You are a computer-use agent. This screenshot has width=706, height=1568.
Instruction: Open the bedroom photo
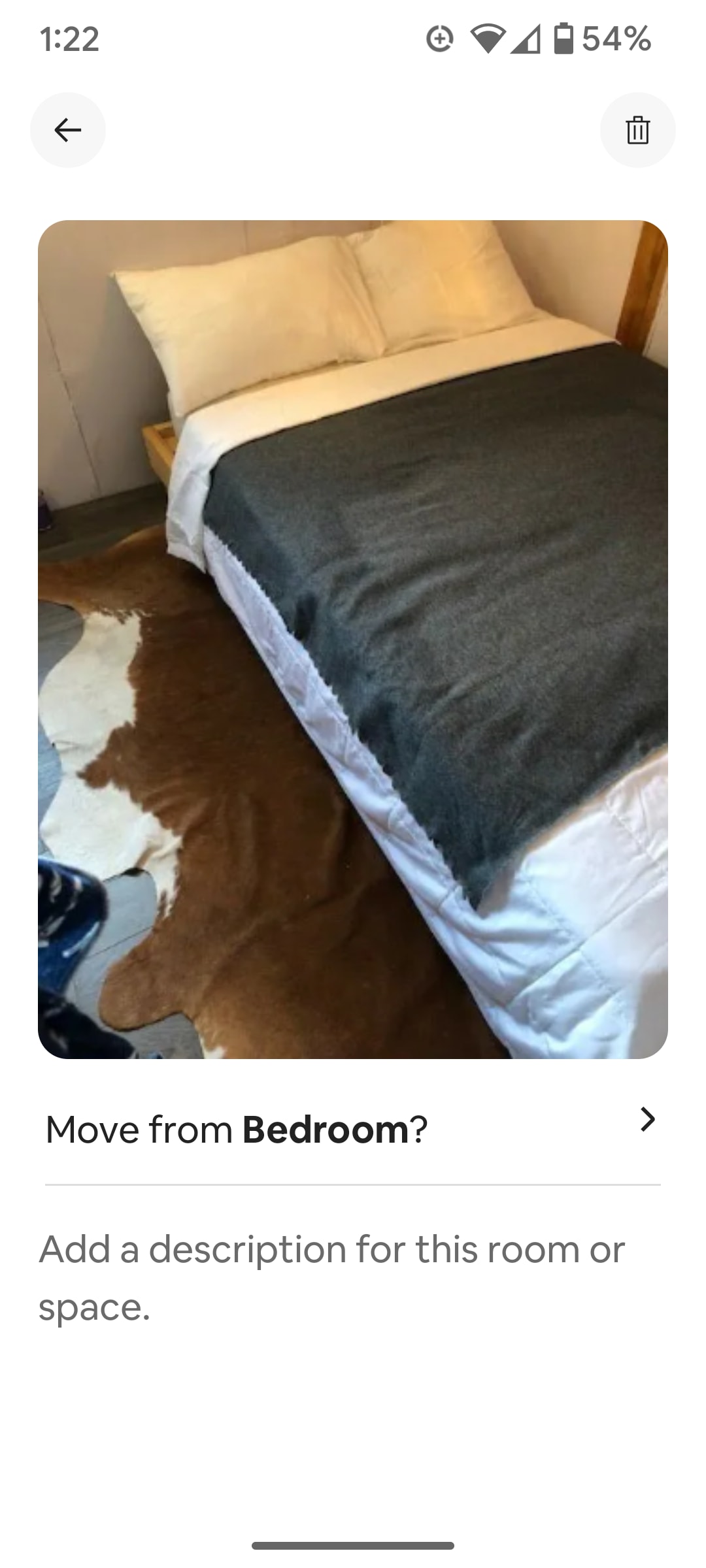pos(353,639)
